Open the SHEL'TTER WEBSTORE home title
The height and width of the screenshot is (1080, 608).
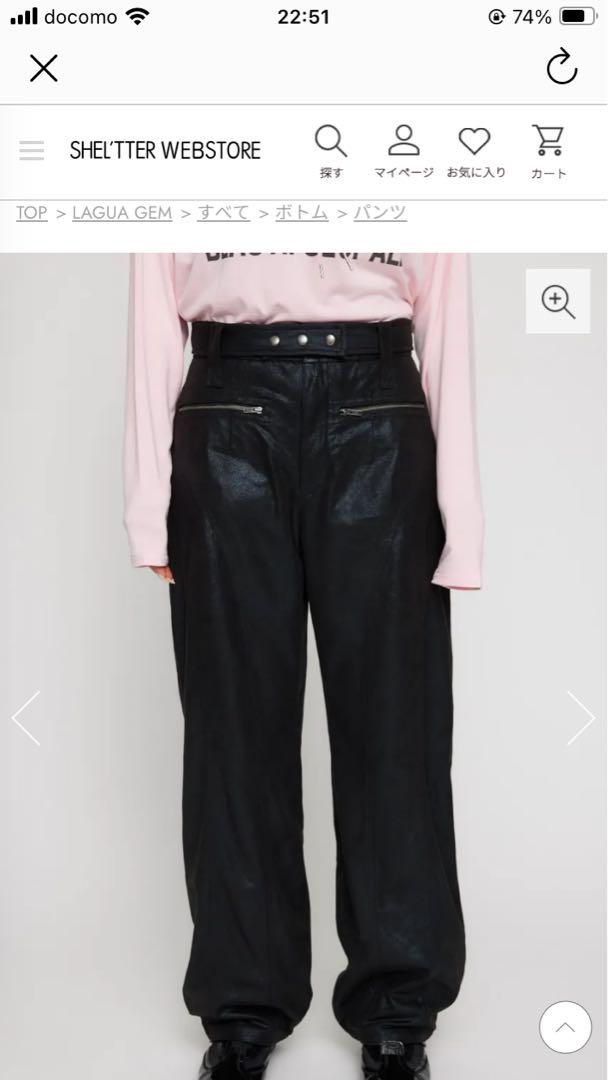pyautogui.click(x=165, y=151)
